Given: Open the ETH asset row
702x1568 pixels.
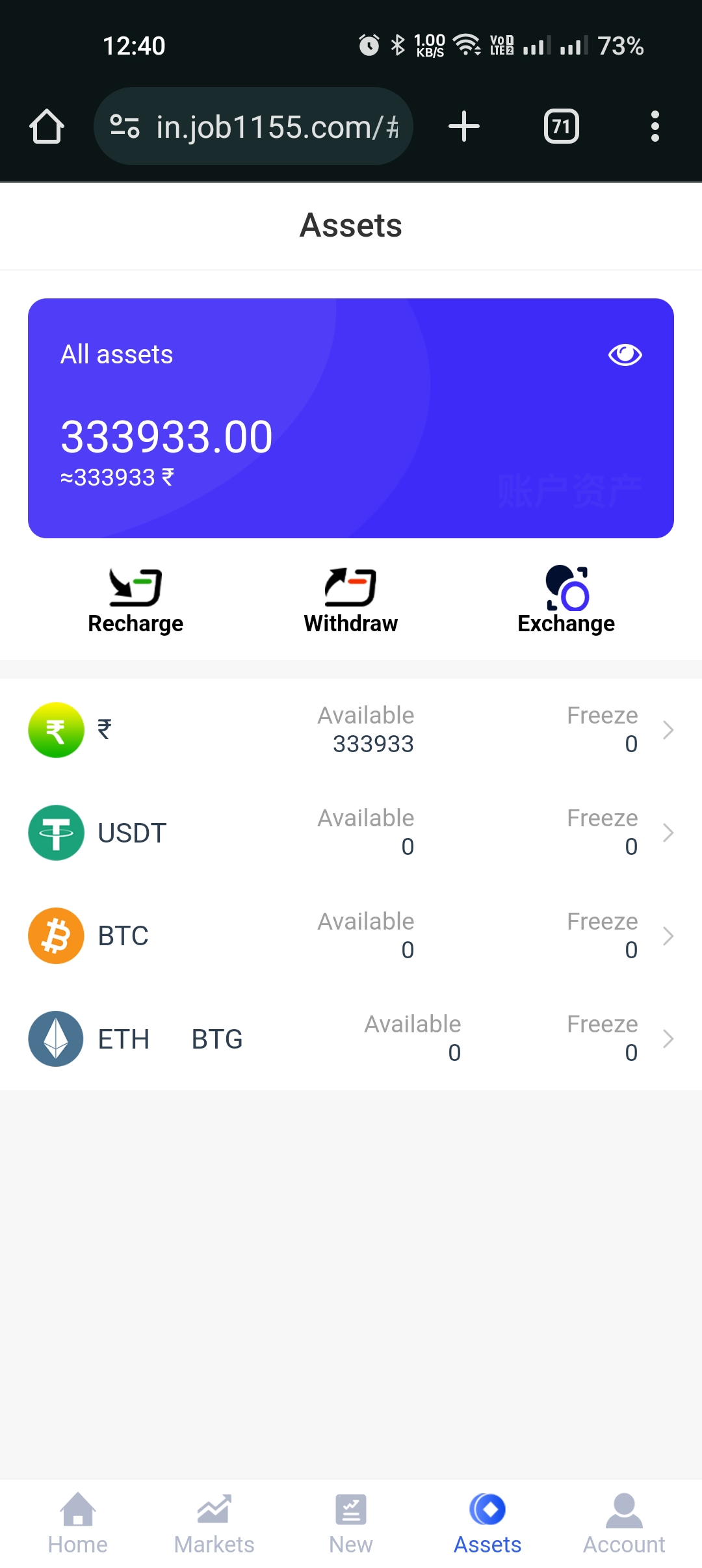Looking at the screenshot, I should [x=351, y=1039].
